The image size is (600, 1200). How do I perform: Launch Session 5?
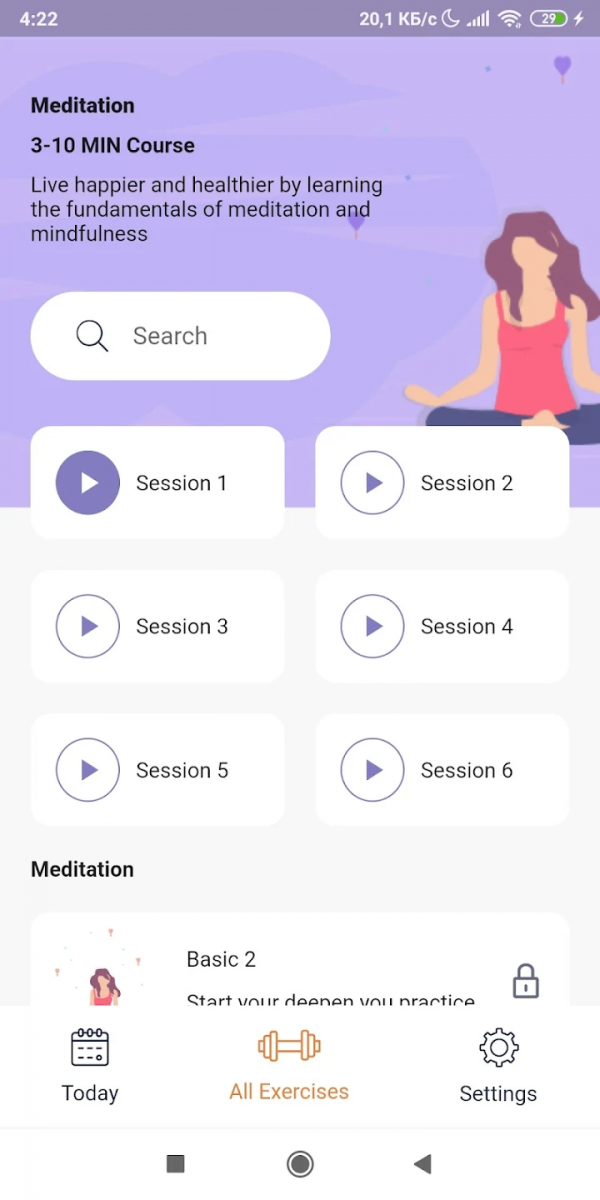[x=88, y=770]
